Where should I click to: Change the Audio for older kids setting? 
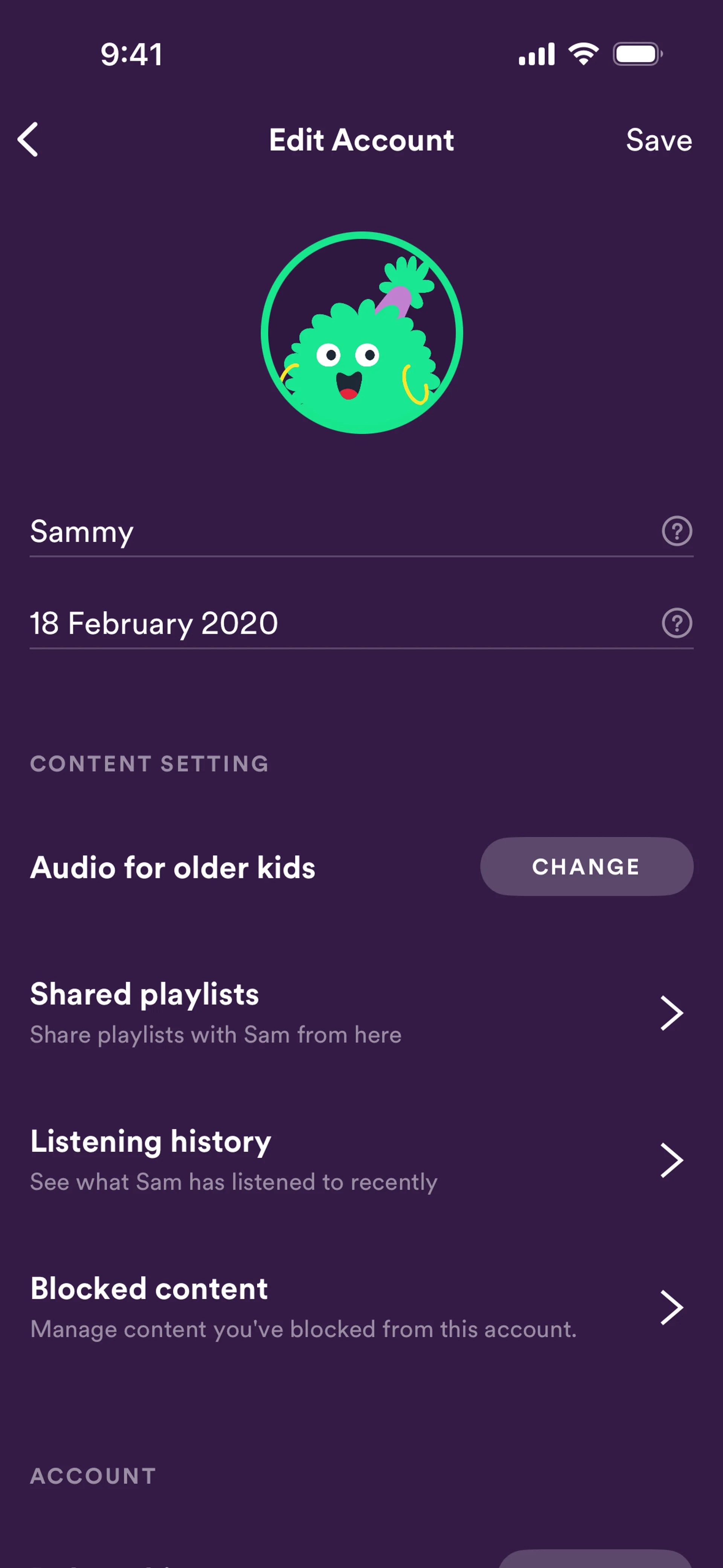pos(586,866)
